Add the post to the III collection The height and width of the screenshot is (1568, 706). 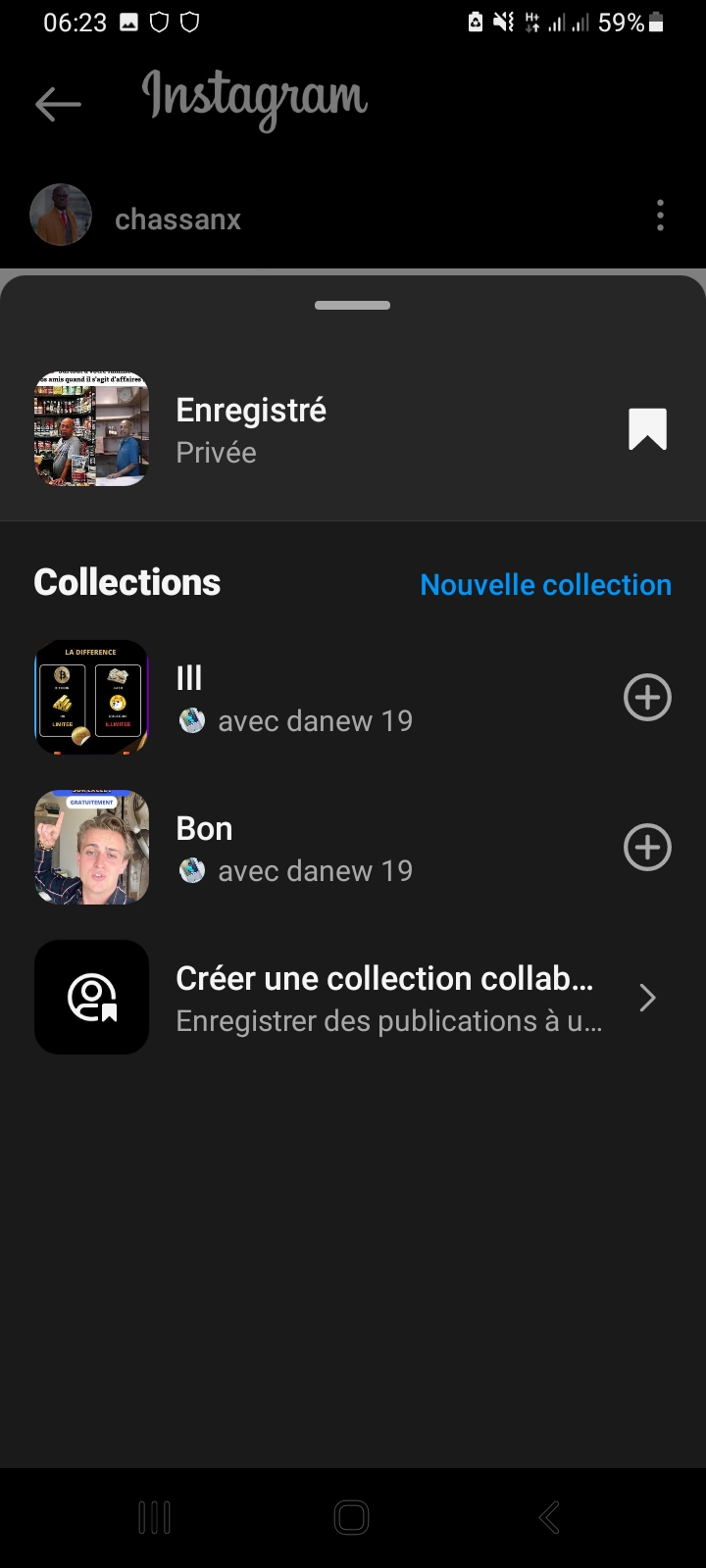647,698
